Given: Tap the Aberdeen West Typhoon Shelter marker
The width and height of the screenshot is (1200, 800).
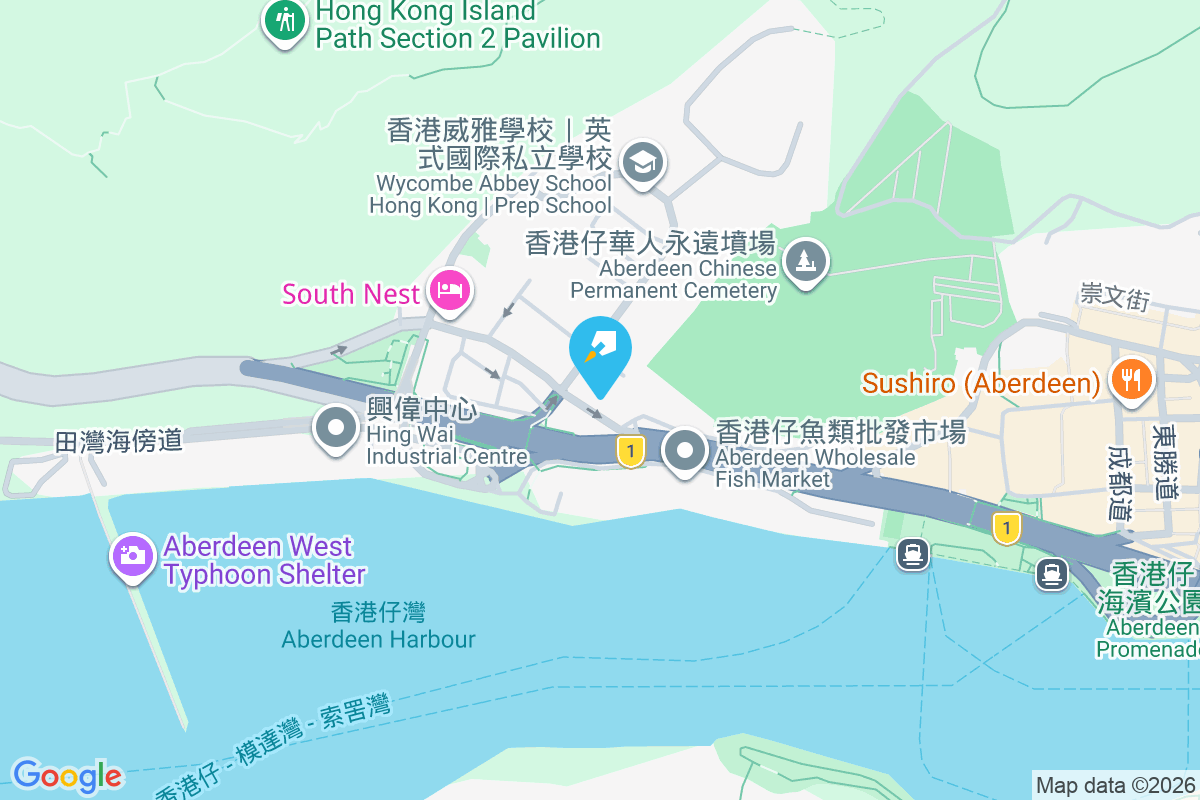Looking at the screenshot, I should pos(133,554).
